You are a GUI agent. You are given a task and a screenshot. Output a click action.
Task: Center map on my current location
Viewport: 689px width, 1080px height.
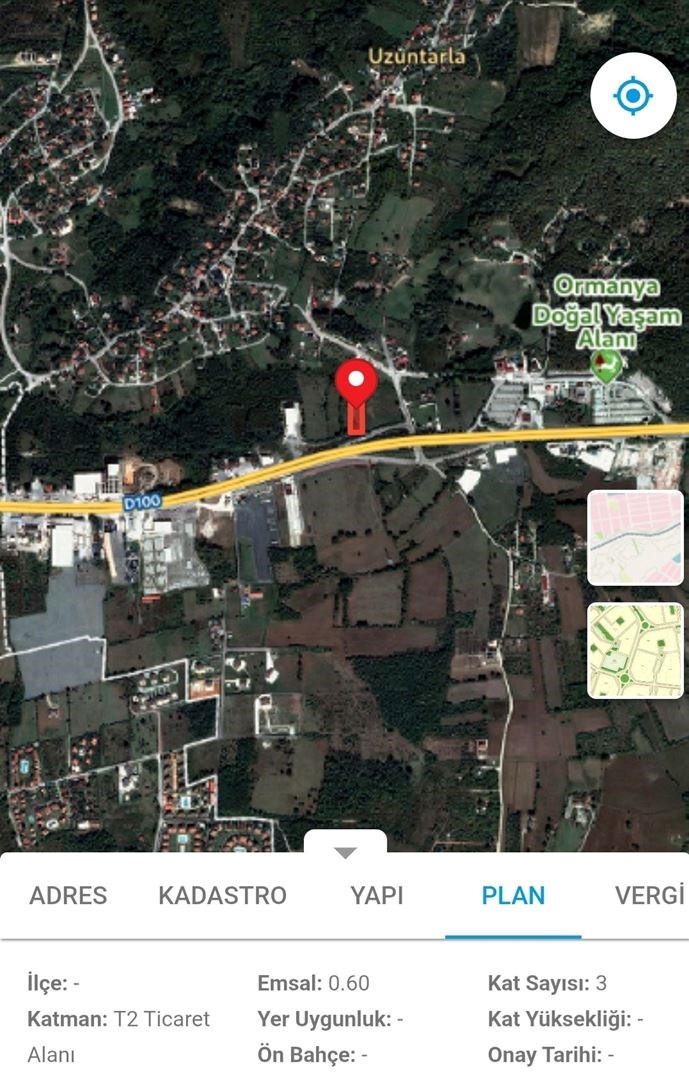(633, 96)
